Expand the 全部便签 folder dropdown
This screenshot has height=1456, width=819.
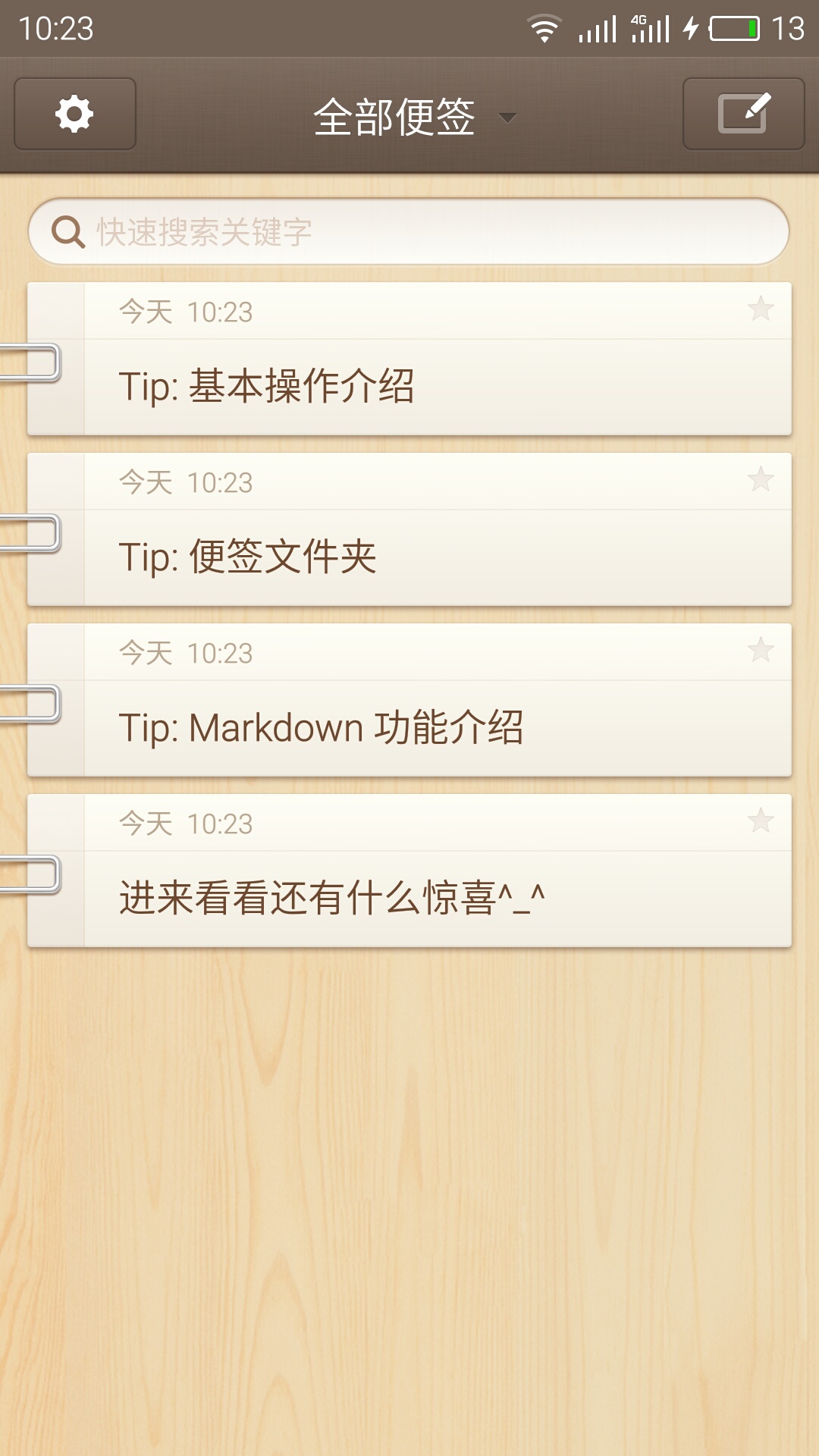tap(413, 118)
